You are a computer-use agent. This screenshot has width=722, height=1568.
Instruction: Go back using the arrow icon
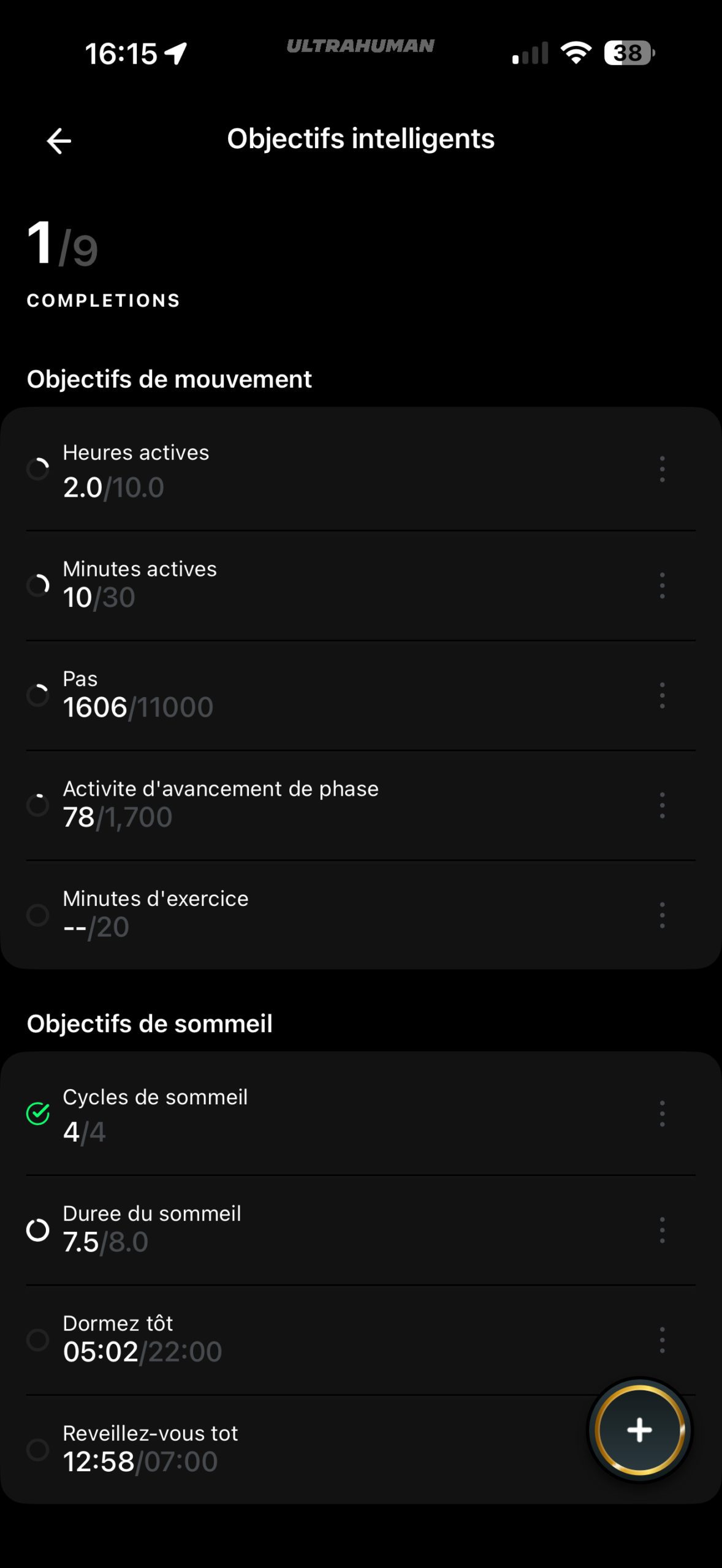click(x=59, y=141)
